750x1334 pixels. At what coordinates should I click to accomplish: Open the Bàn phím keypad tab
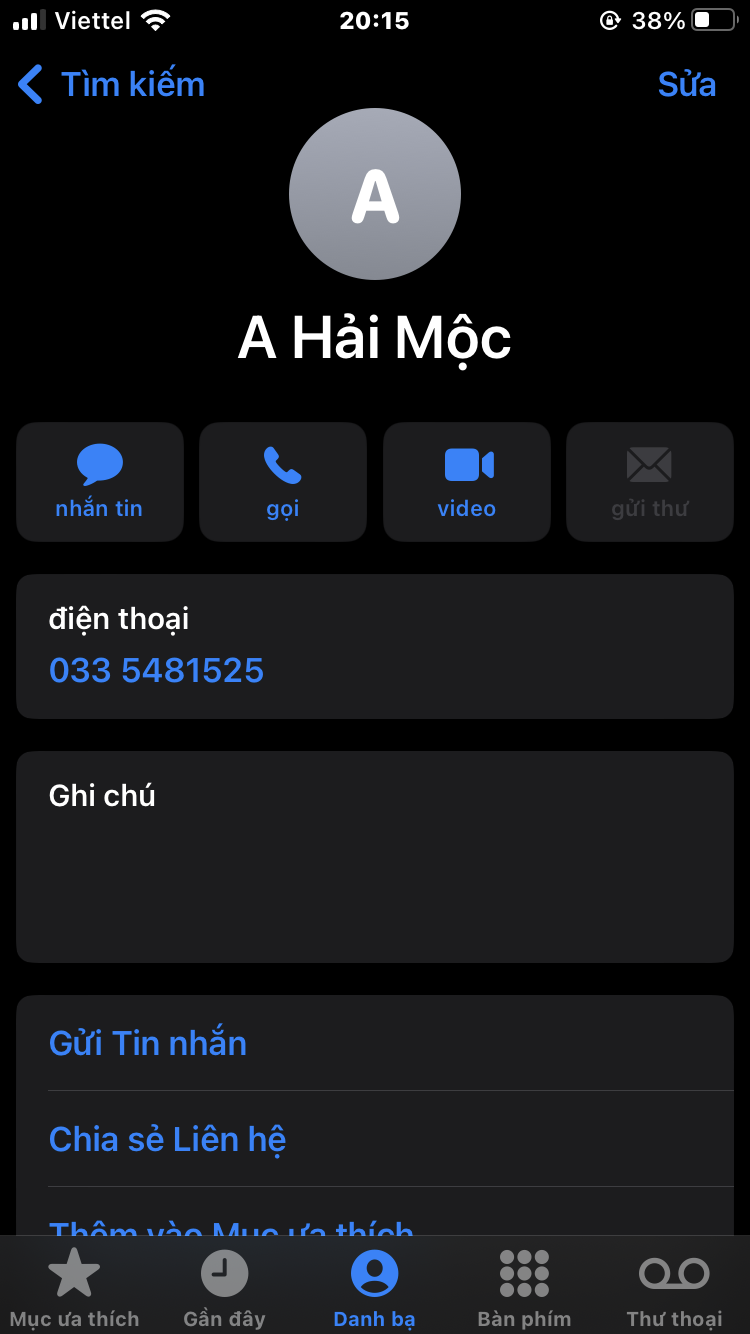point(525,1287)
